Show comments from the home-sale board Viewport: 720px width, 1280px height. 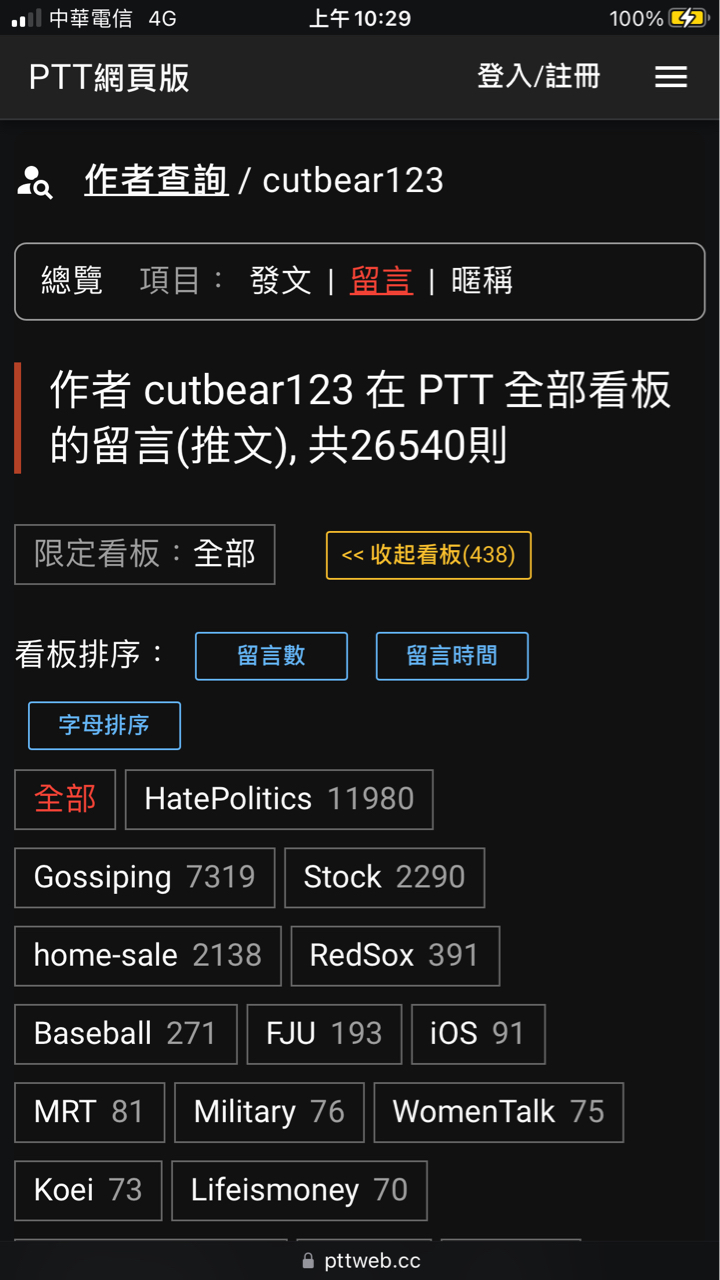tap(147, 955)
